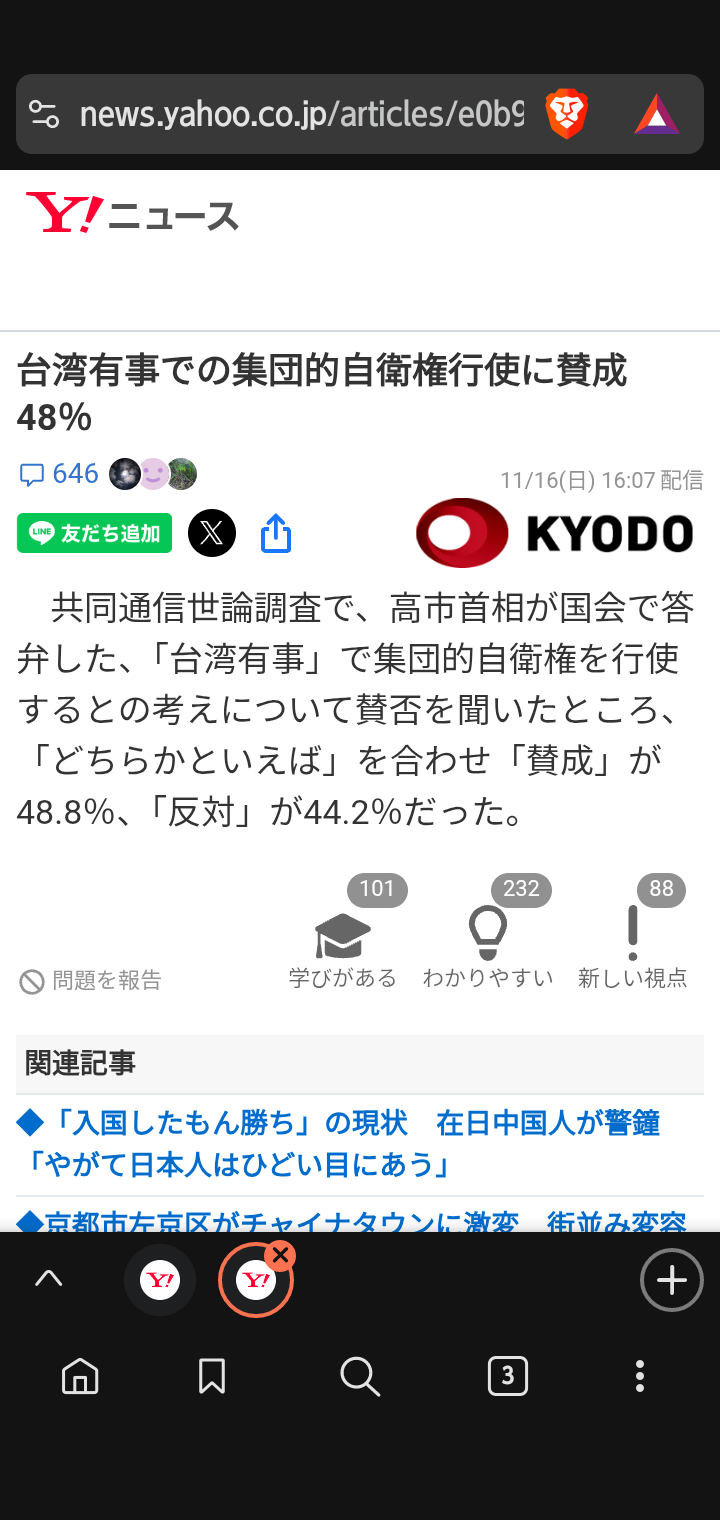
Task: Close the currently selected Yahoo tab
Action: [281, 1256]
